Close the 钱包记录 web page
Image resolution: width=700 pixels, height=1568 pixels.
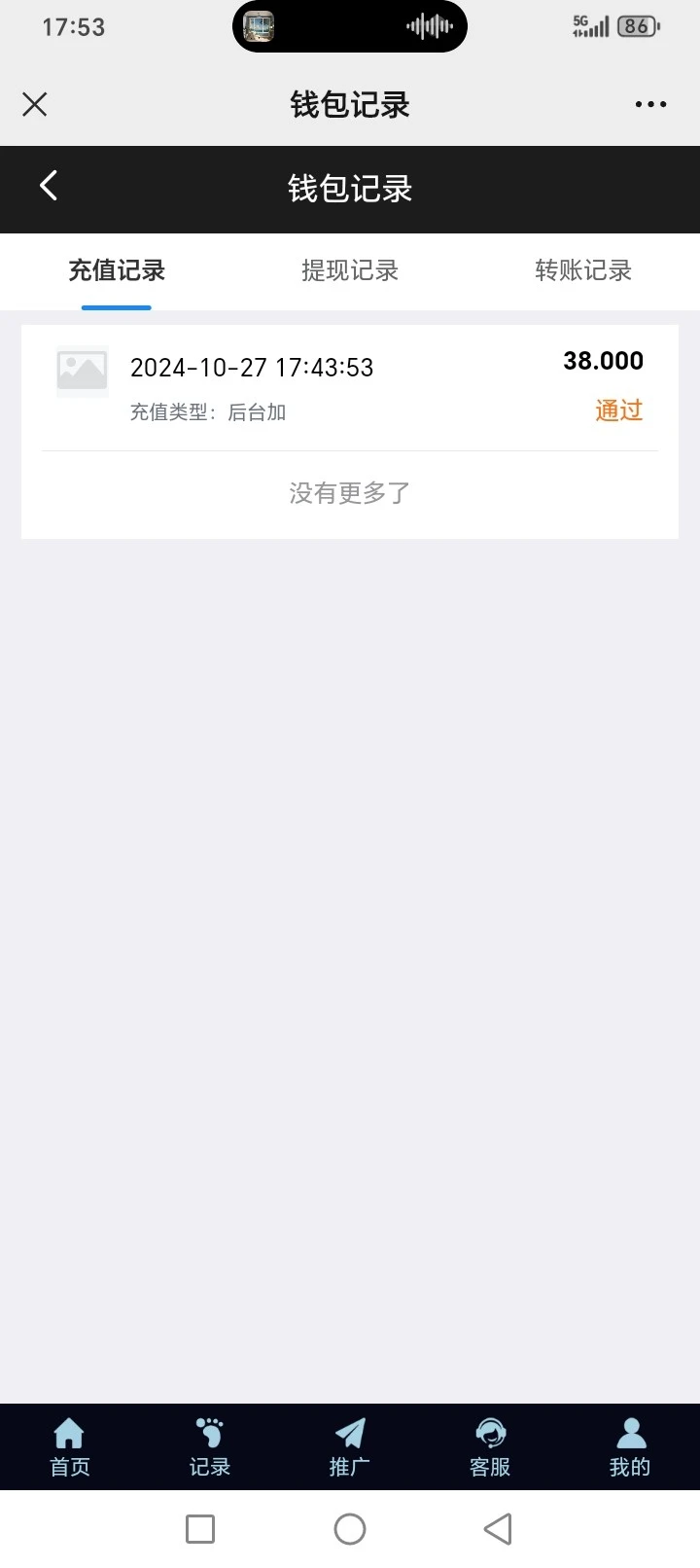click(35, 104)
